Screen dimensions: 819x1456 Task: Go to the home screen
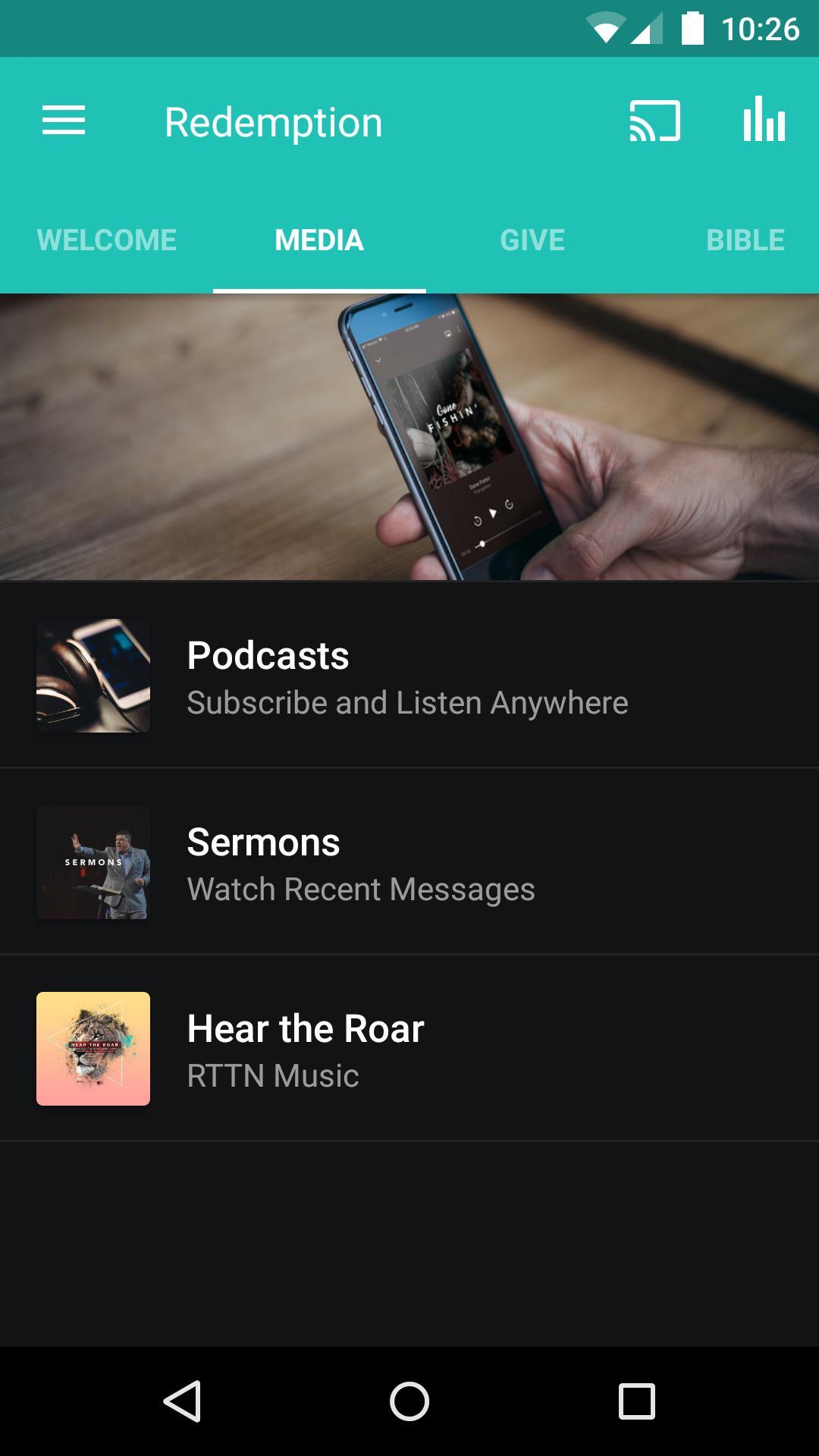(x=409, y=1401)
